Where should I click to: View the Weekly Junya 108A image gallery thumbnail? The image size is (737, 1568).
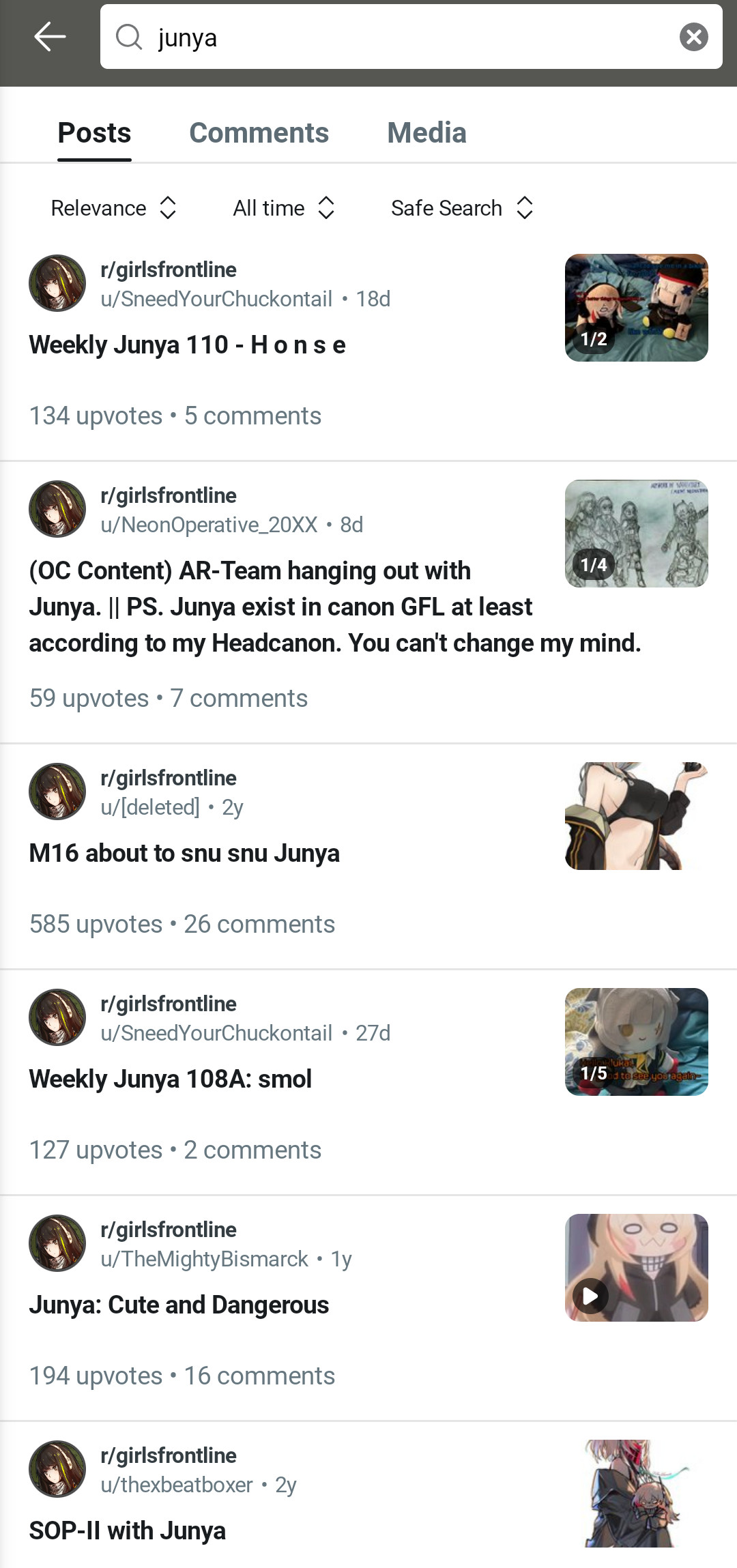click(x=636, y=1042)
